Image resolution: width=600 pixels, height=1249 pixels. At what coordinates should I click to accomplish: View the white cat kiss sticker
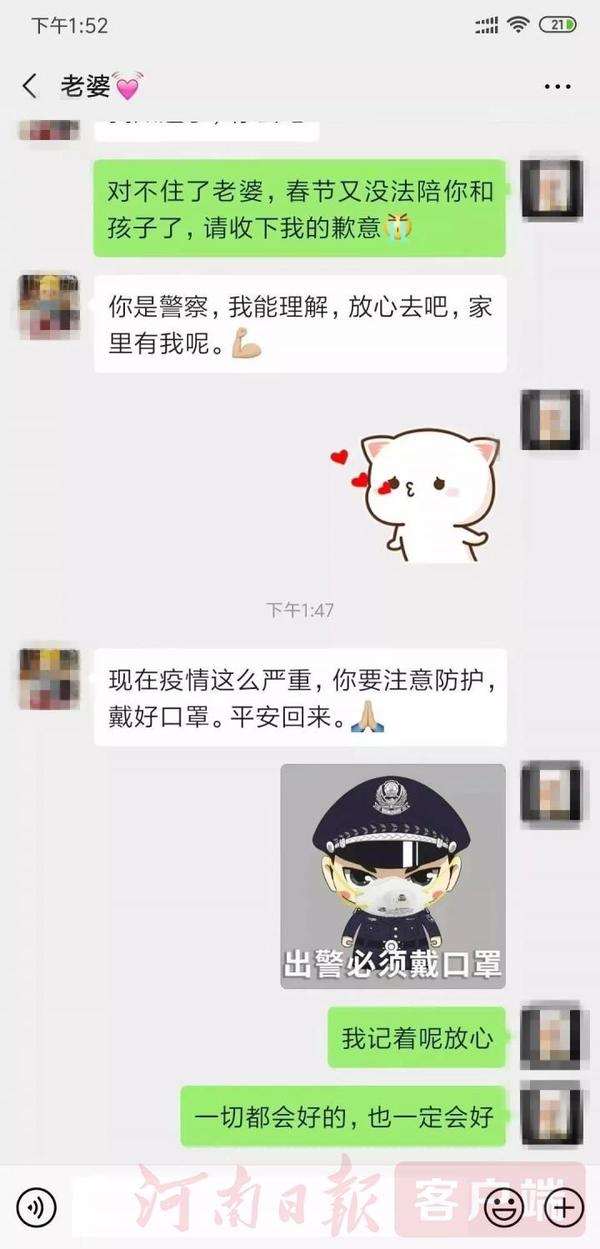pos(420,491)
